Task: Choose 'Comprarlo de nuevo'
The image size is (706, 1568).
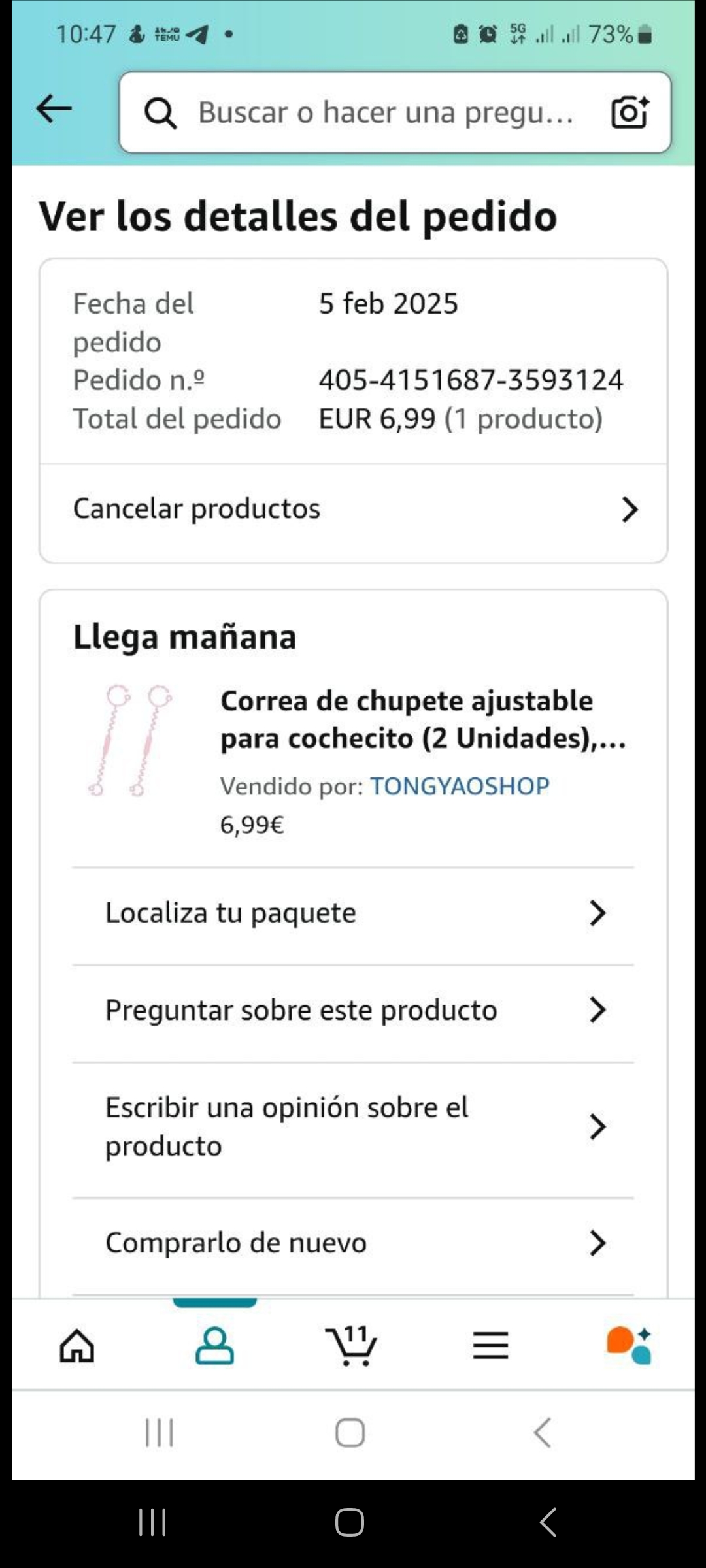Action: point(353,1243)
